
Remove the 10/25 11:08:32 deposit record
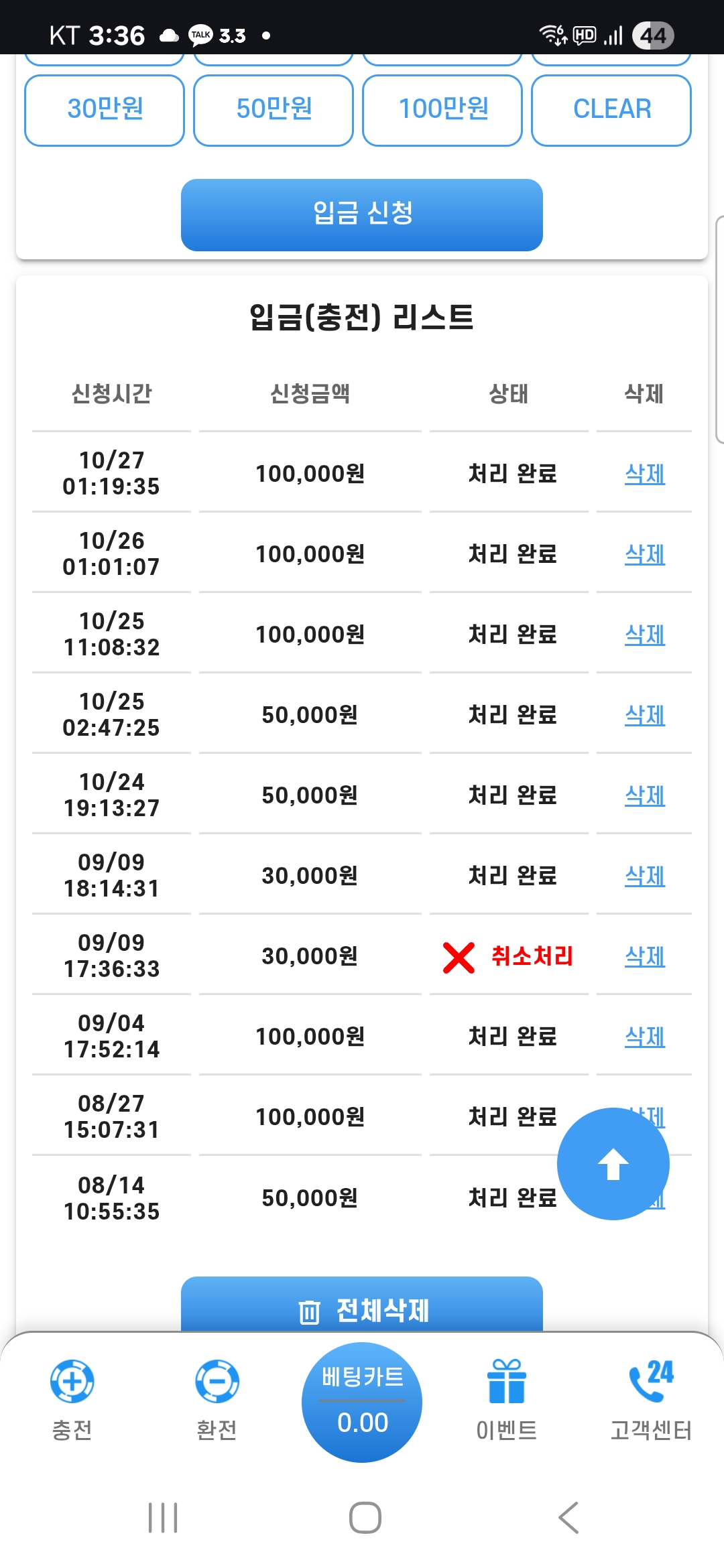pyautogui.click(x=645, y=635)
